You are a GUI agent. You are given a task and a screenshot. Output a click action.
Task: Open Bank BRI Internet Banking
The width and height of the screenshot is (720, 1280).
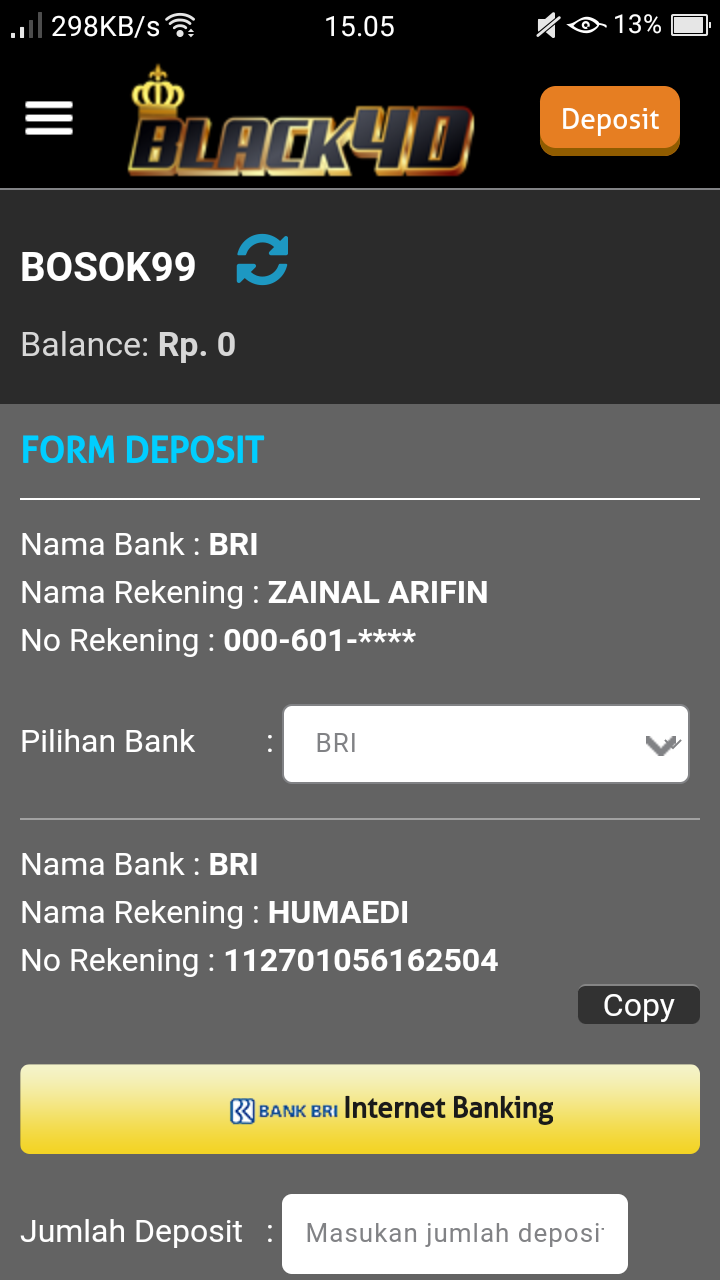click(360, 1109)
